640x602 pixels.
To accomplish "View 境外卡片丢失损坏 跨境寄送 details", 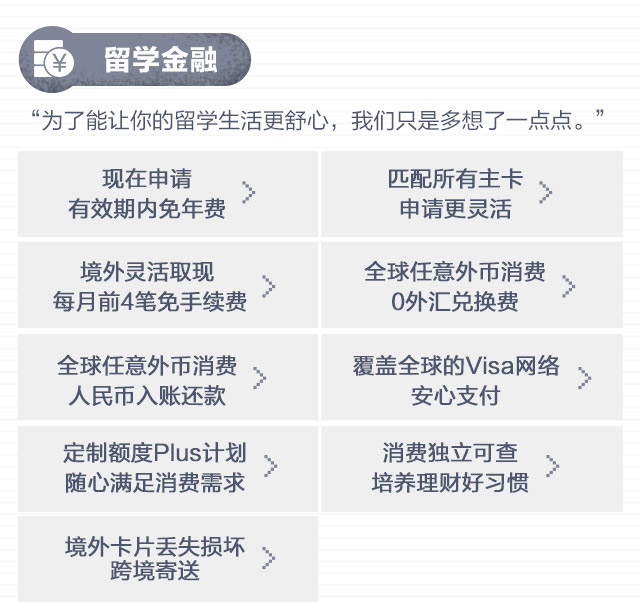I will tap(167, 559).
